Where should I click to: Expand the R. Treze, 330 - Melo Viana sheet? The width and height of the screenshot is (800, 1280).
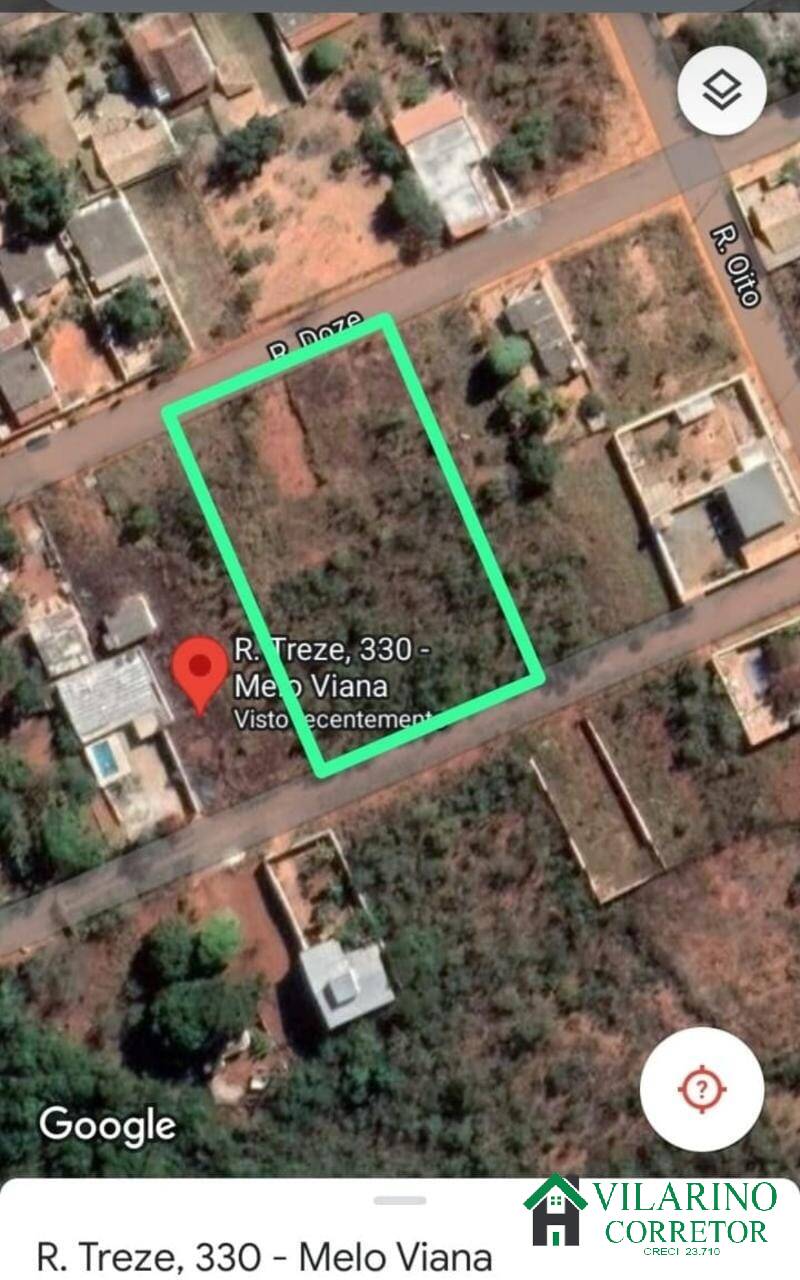(400, 1200)
